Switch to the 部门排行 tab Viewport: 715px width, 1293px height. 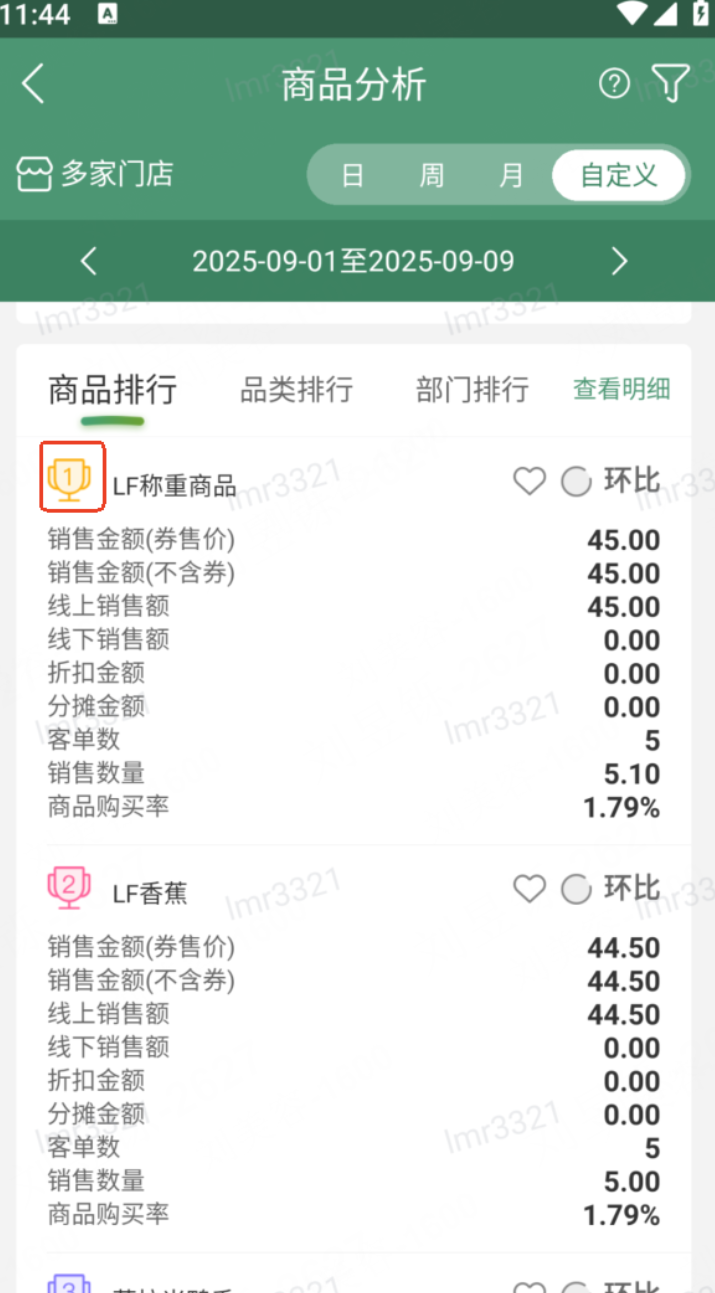(472, 390)
